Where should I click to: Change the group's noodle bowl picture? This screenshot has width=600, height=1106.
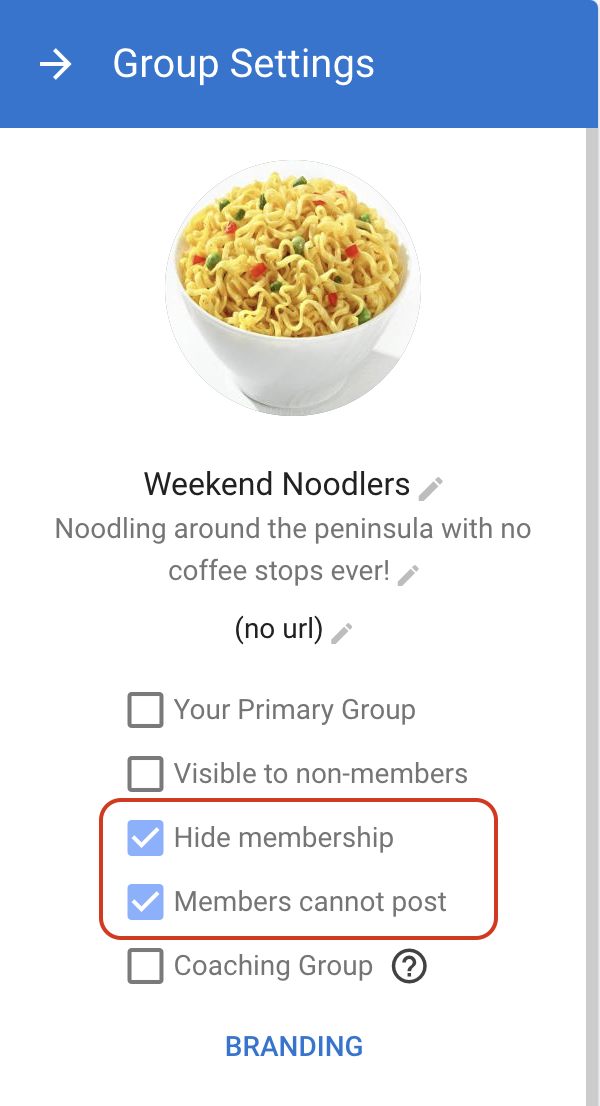293,289
